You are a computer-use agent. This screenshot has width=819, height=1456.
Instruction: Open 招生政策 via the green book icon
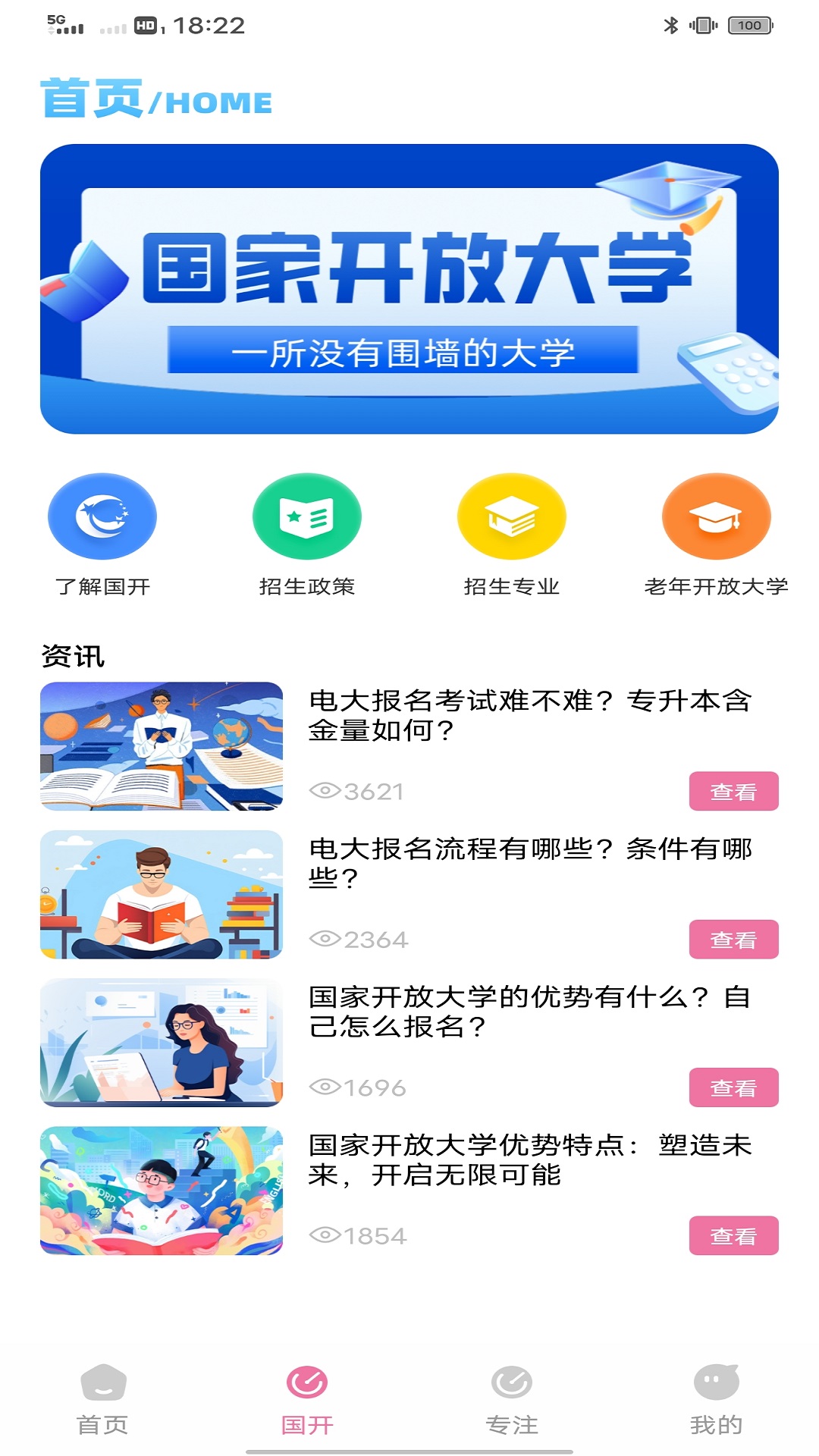(306, 515)
